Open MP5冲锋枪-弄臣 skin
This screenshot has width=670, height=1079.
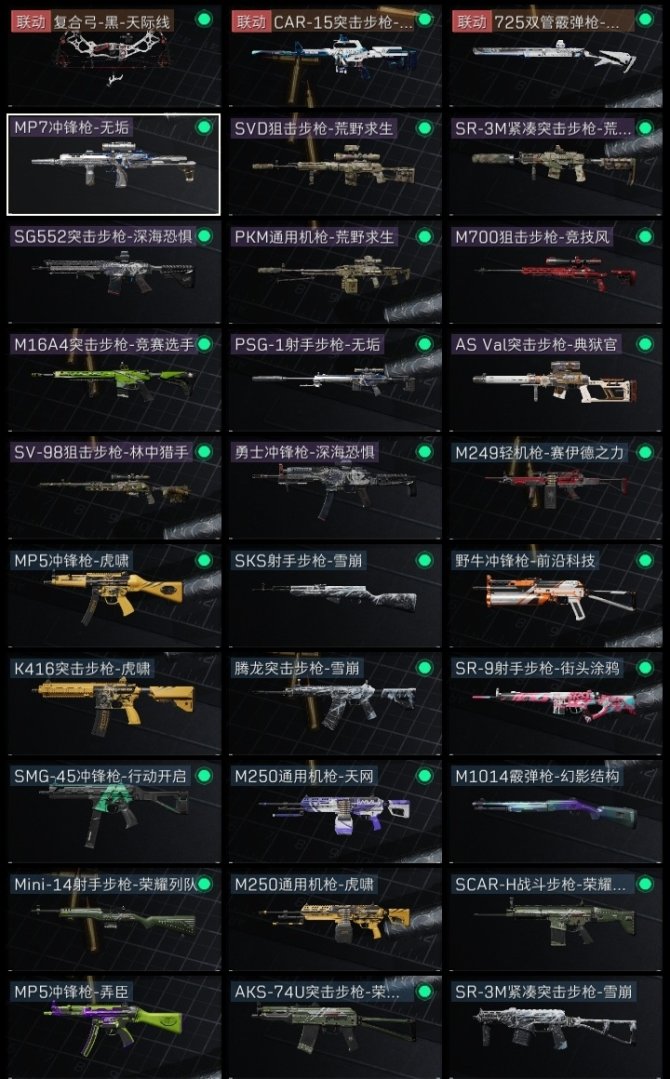[113, 1028]
